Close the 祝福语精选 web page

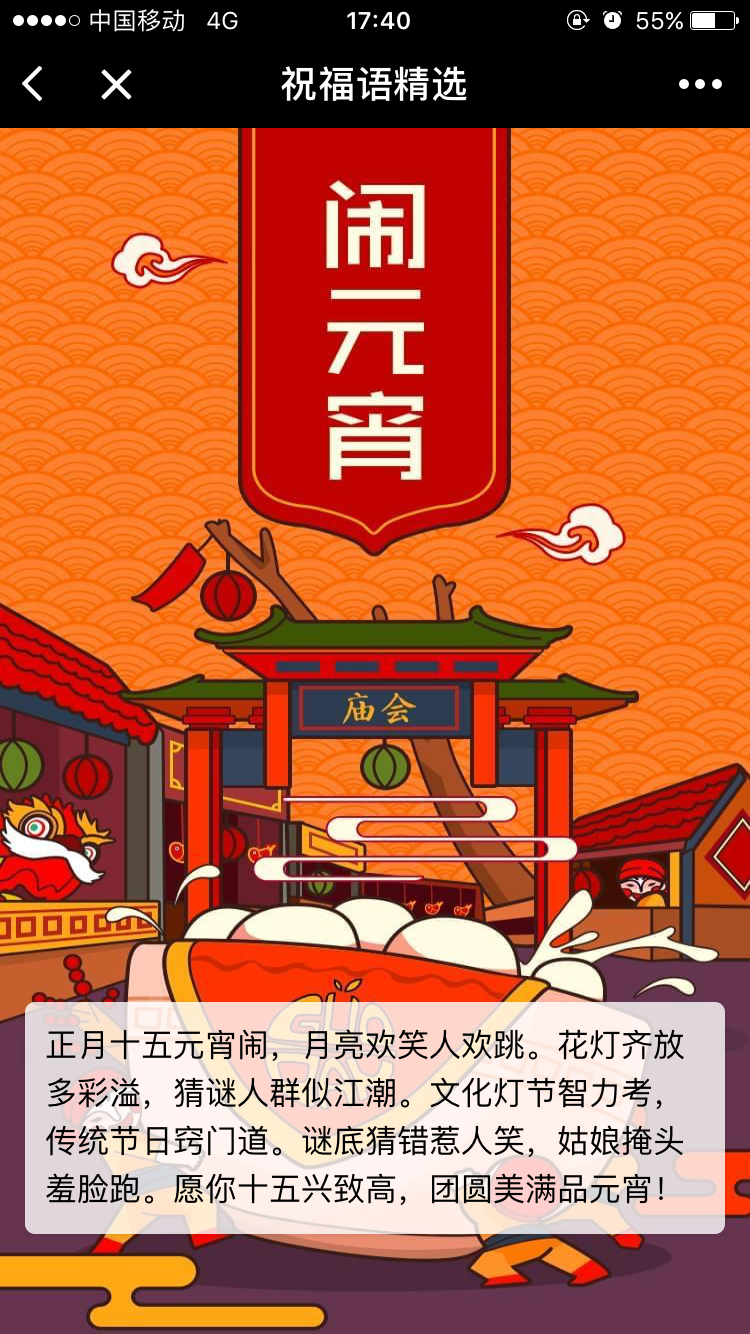(116, 85)
